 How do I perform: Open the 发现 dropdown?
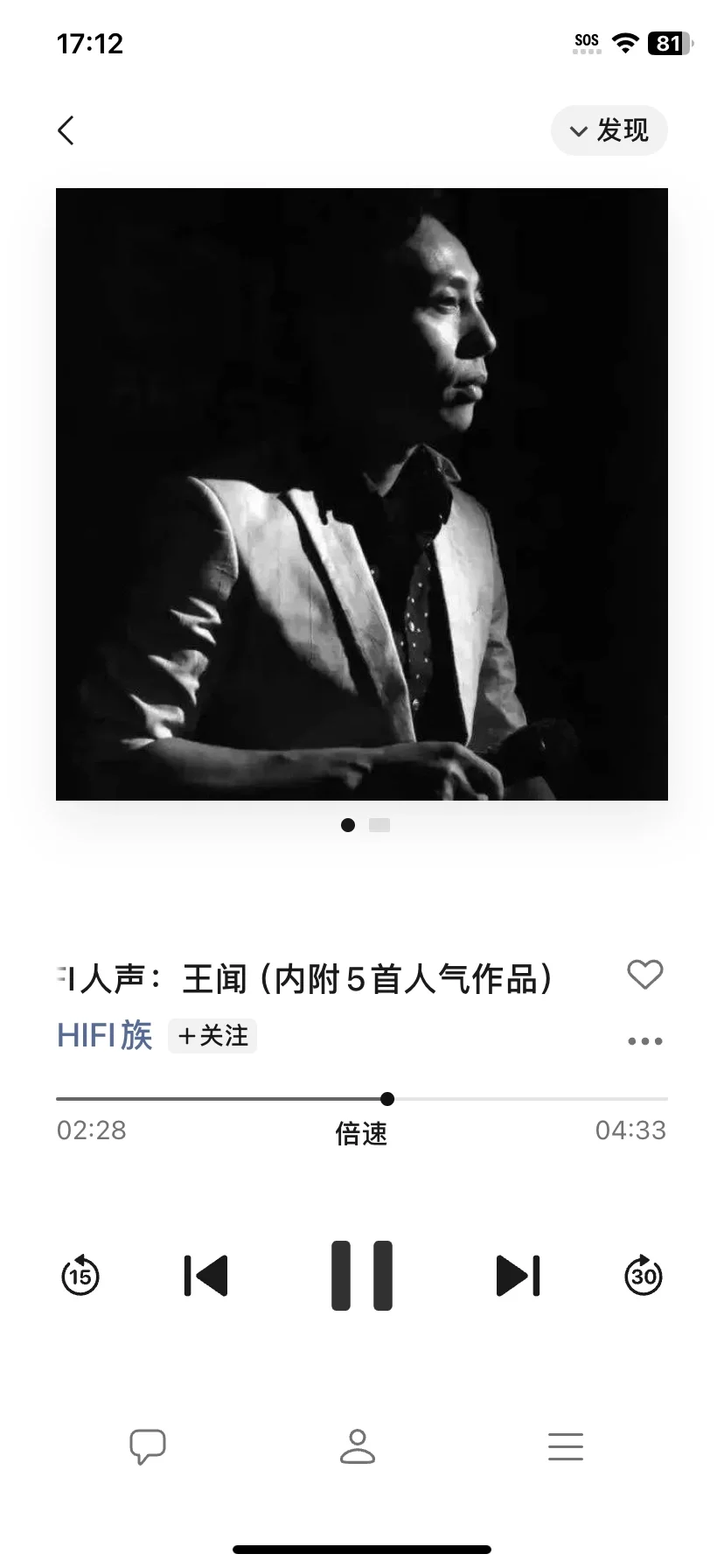pos(609,130)
